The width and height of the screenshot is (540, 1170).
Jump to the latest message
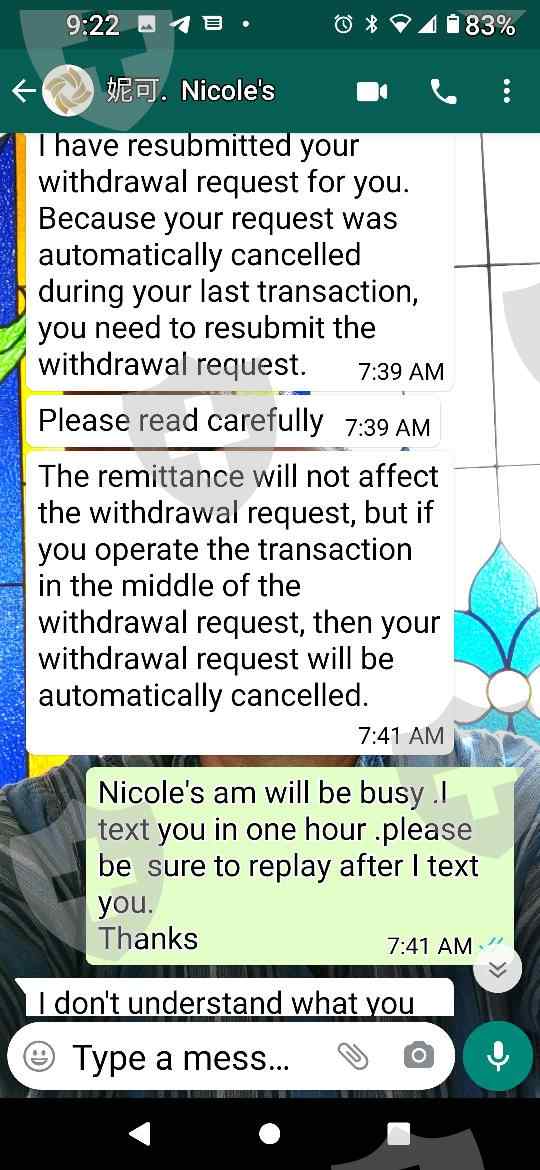497,969
